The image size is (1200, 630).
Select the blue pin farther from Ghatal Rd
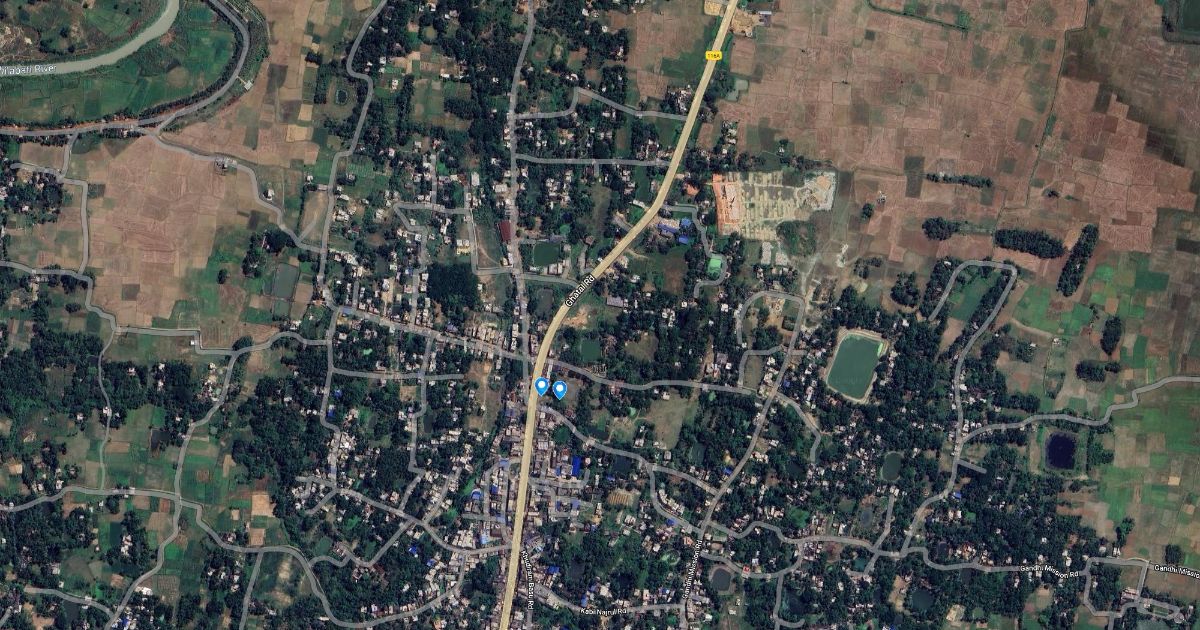pyautogui.click(x=560, y=390)
